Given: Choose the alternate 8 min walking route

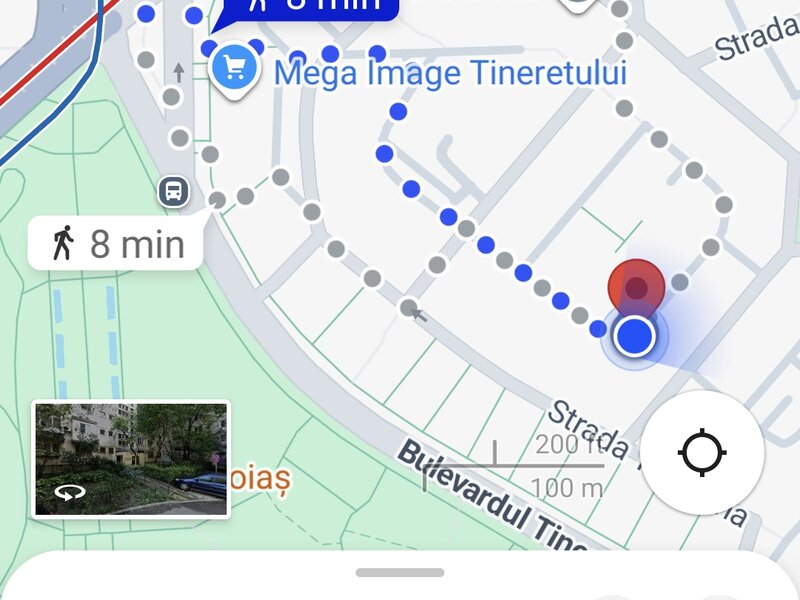Looking at the screenshot, I should pyautogui.click(x=116, y=243).
